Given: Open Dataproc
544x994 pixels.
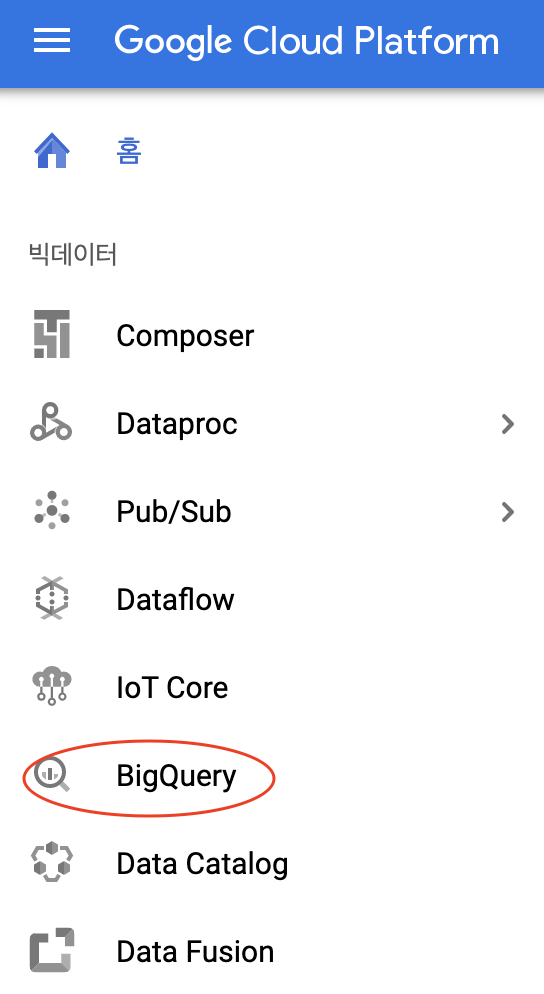Looking at the screenshot, I should (x=272, y=423).
